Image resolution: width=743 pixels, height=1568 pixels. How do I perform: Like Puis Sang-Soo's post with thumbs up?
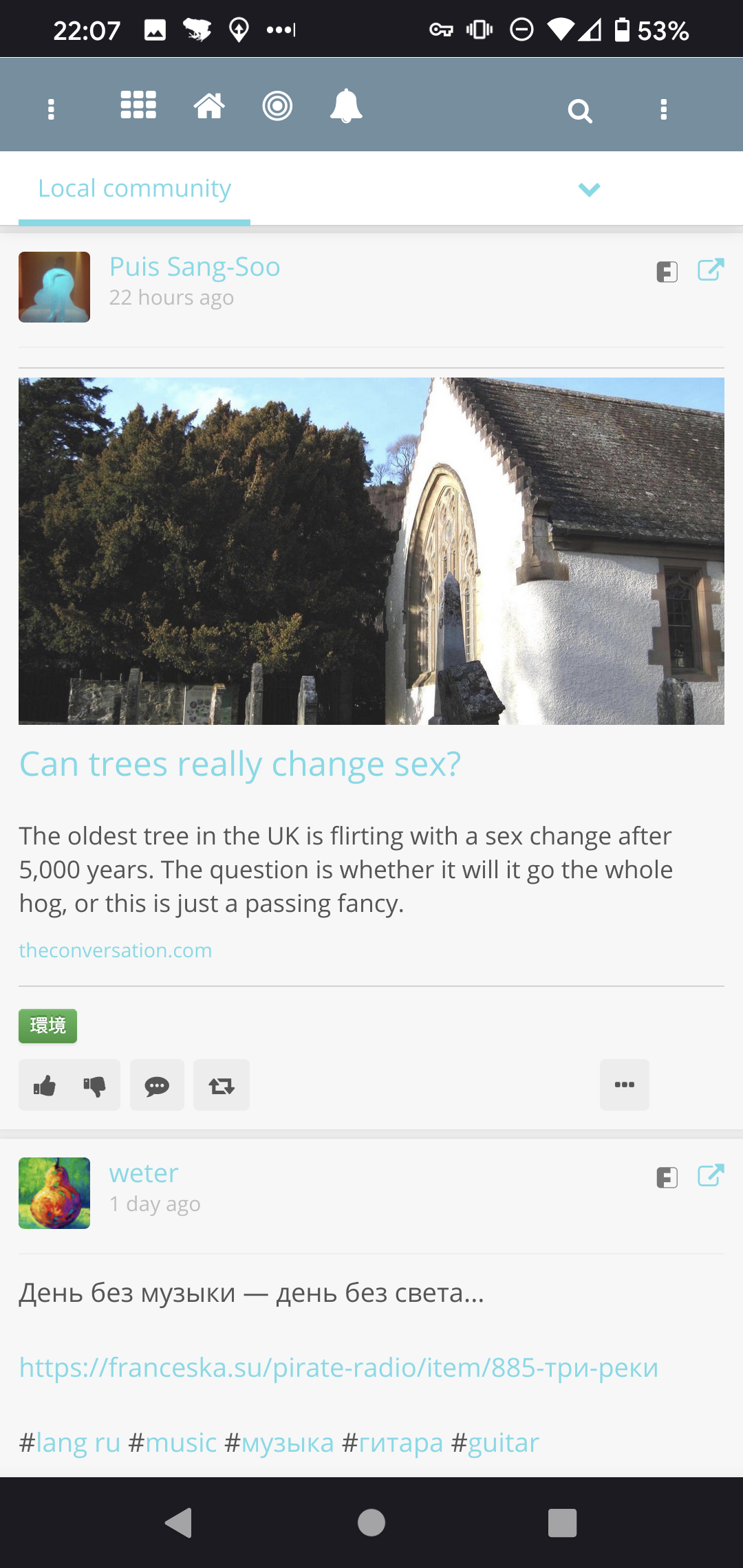(44, 1085)
